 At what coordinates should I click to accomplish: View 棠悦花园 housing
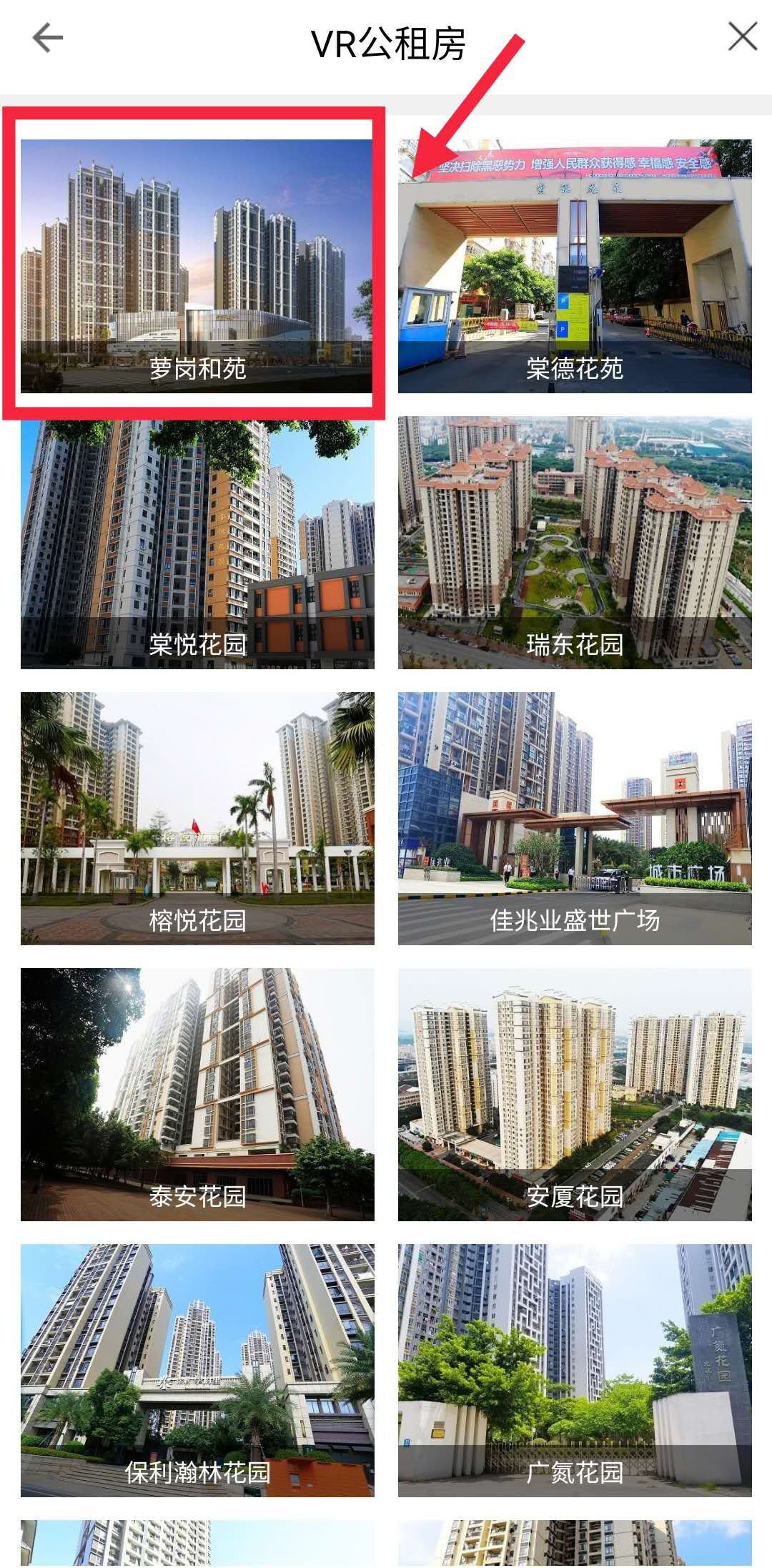click(x=197, y=543)
